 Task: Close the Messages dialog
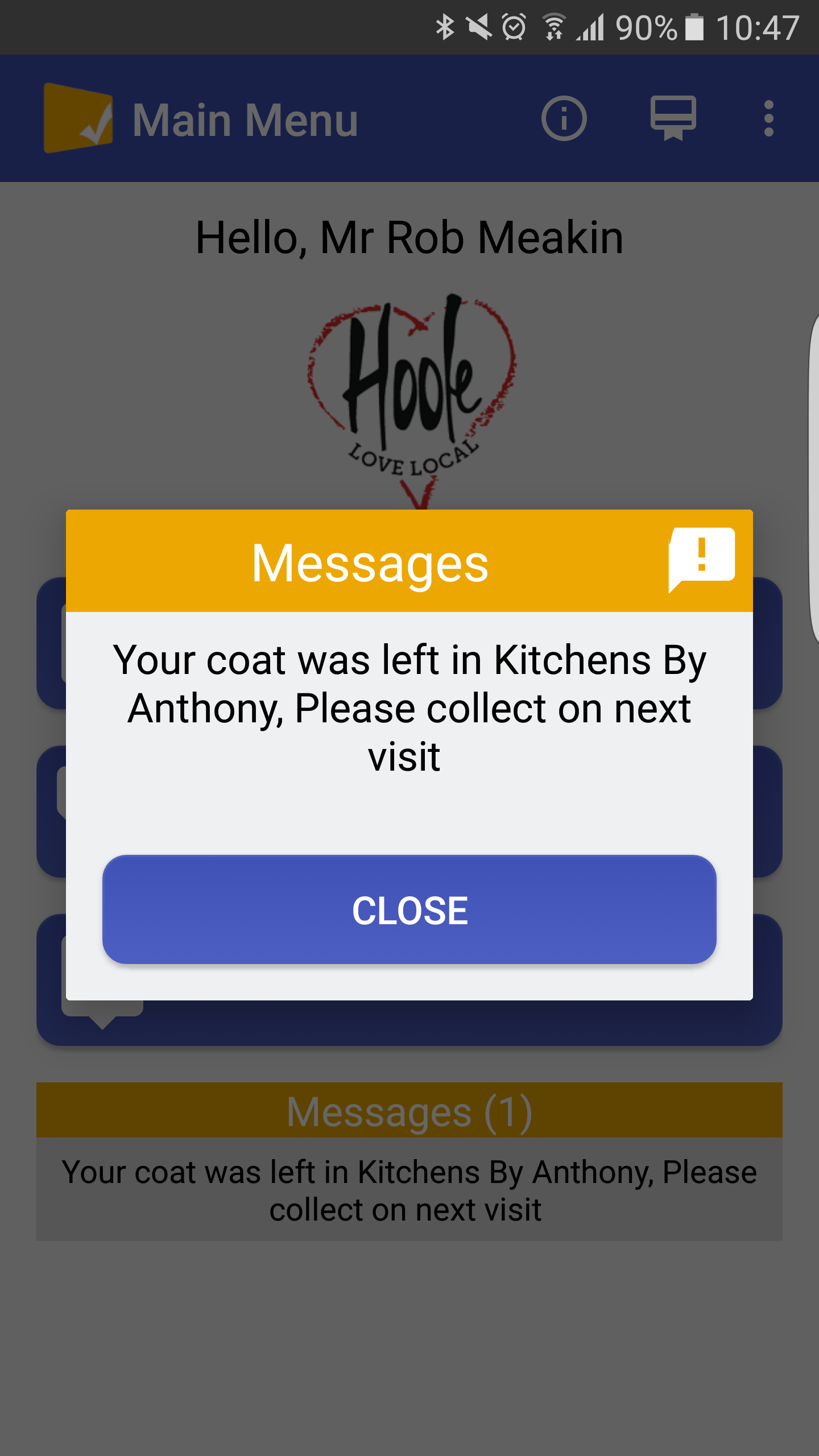[409, 909]
